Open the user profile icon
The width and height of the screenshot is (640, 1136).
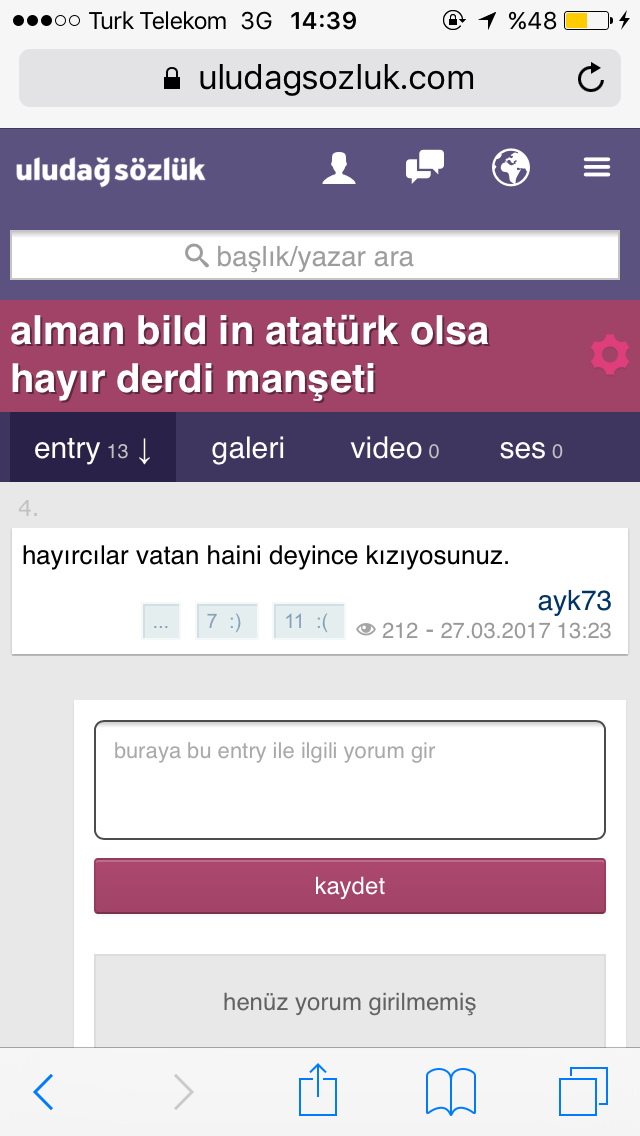coord(339,168)
